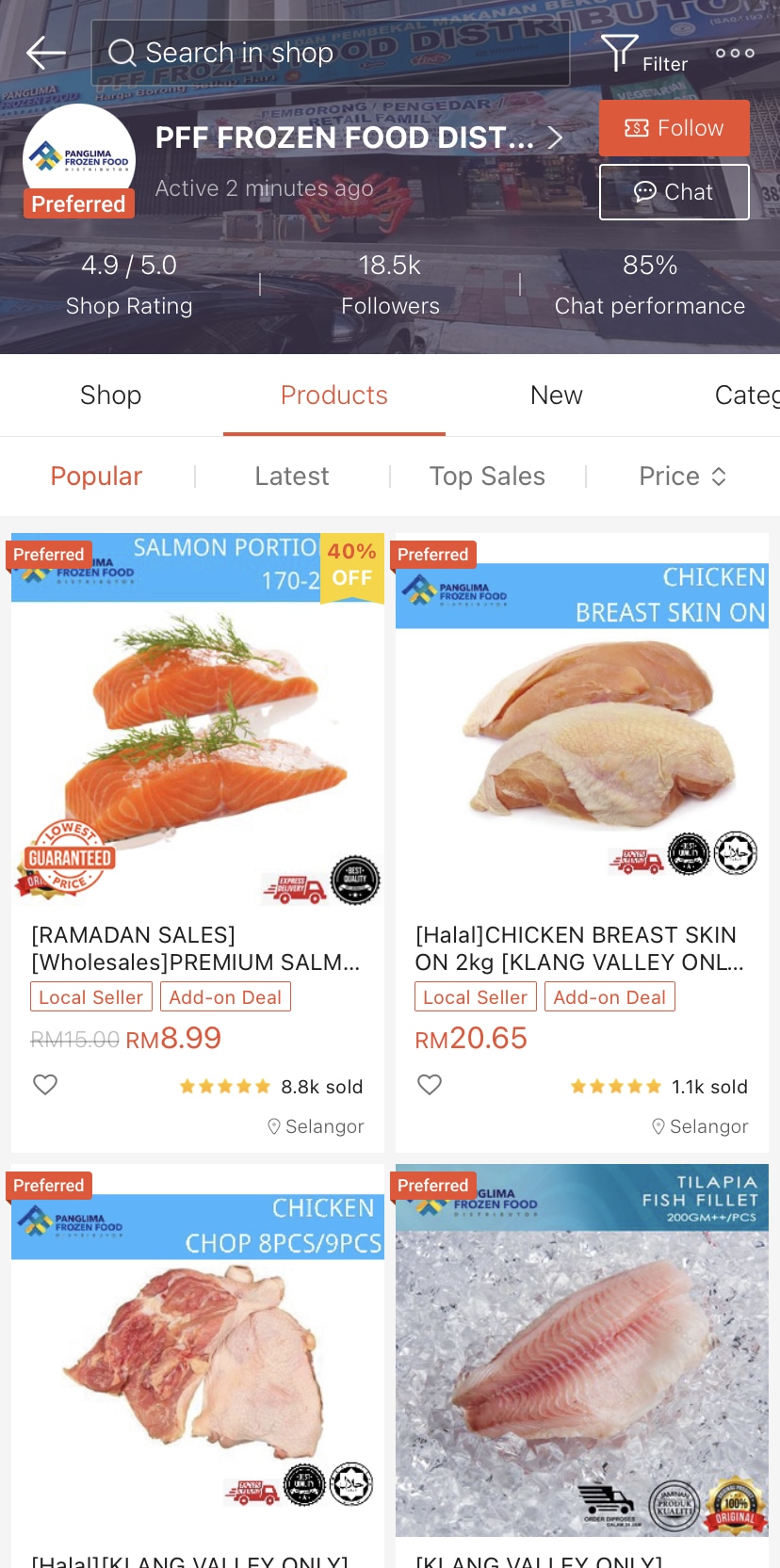Like the Chicken Breast Skin On product
780x1568 pixels.
click(430, 1085)
